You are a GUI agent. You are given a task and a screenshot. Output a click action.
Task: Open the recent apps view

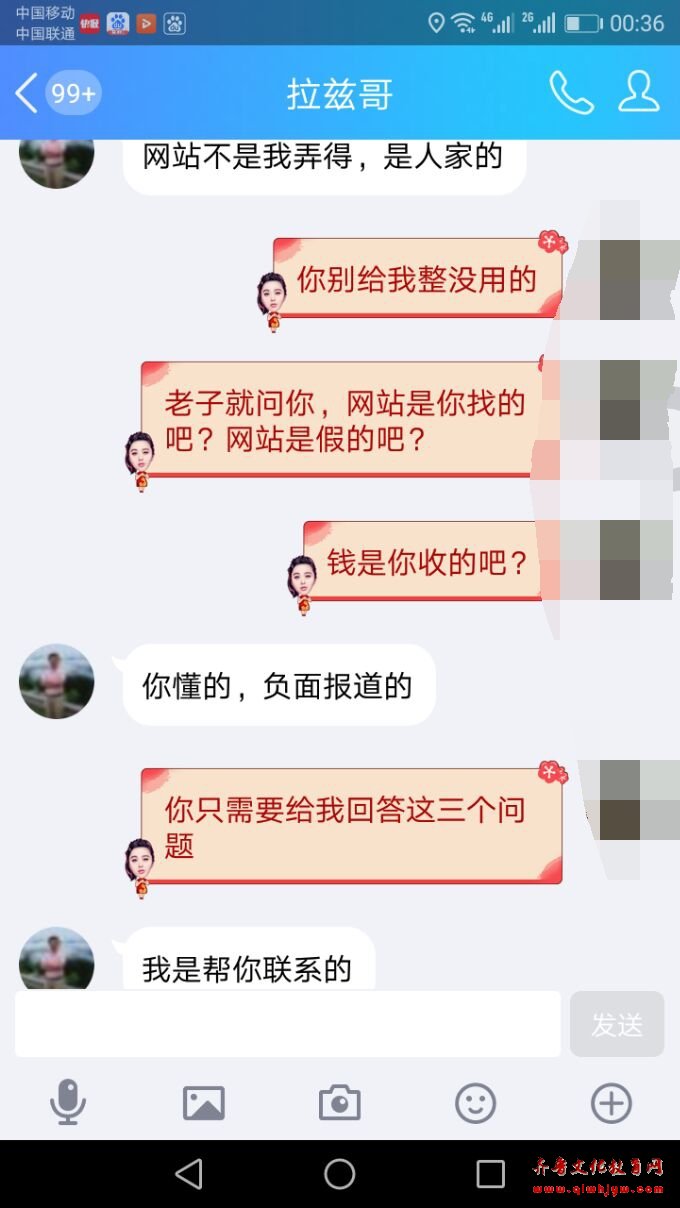point(490,1174)
